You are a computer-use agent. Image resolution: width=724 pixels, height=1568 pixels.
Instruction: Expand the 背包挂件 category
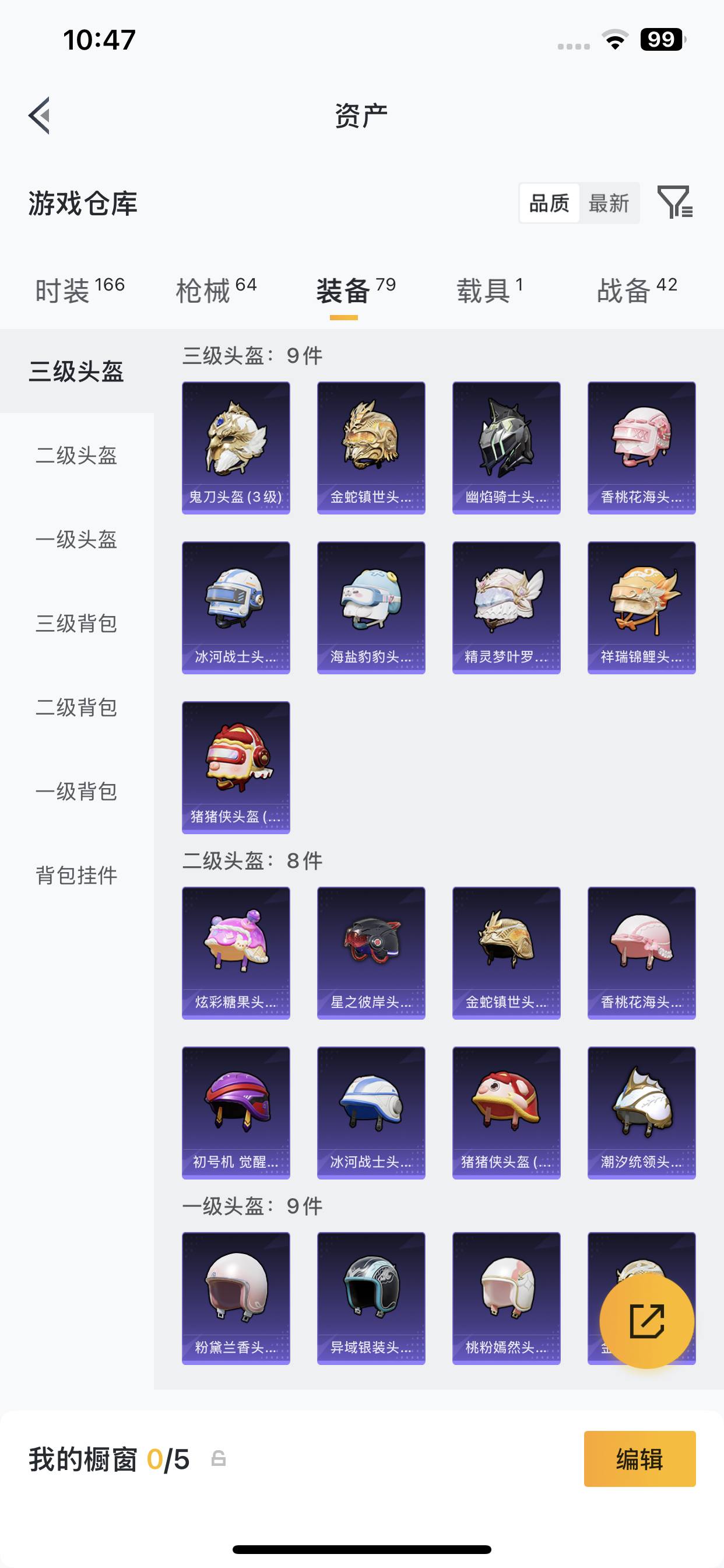point(76,876)
